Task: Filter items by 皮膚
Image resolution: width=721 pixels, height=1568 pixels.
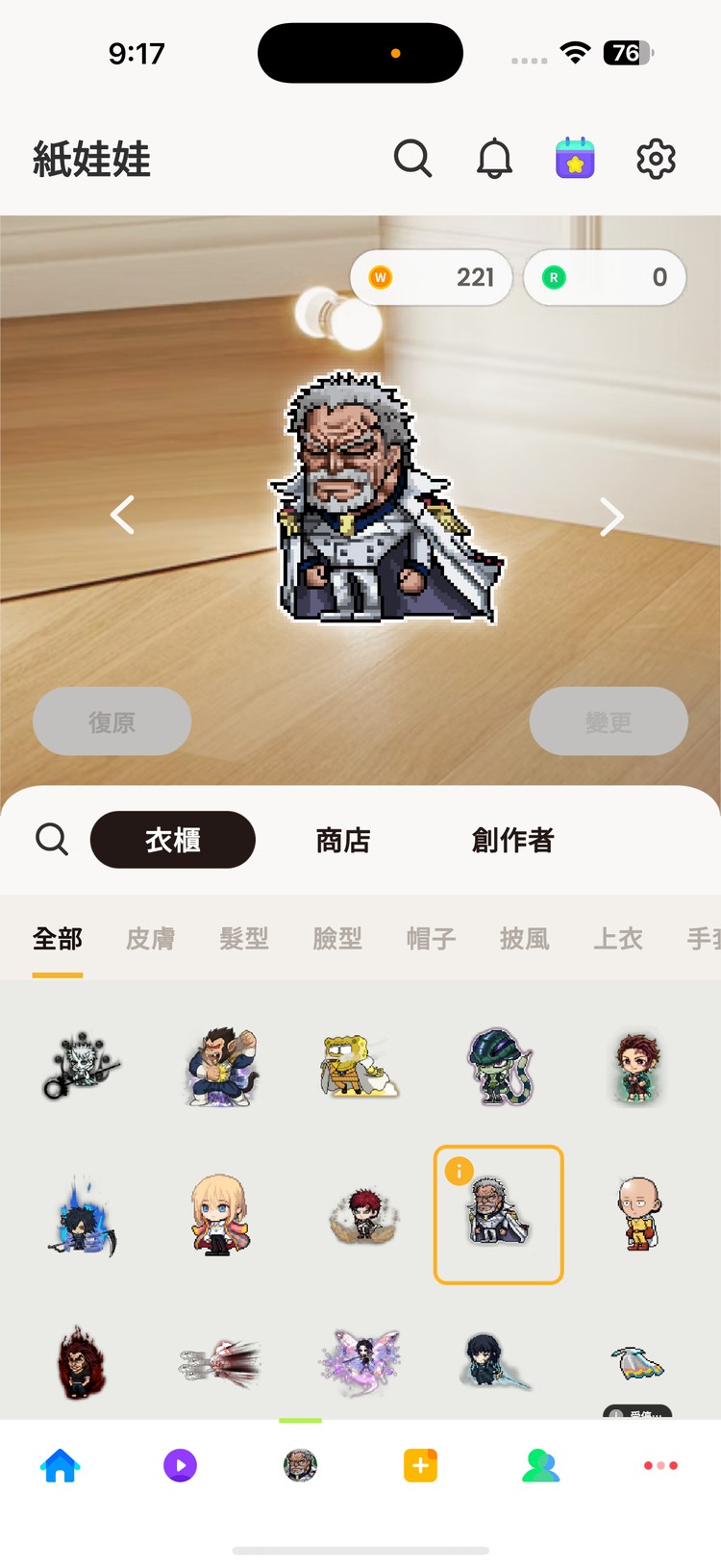Action: coord(151,938)
